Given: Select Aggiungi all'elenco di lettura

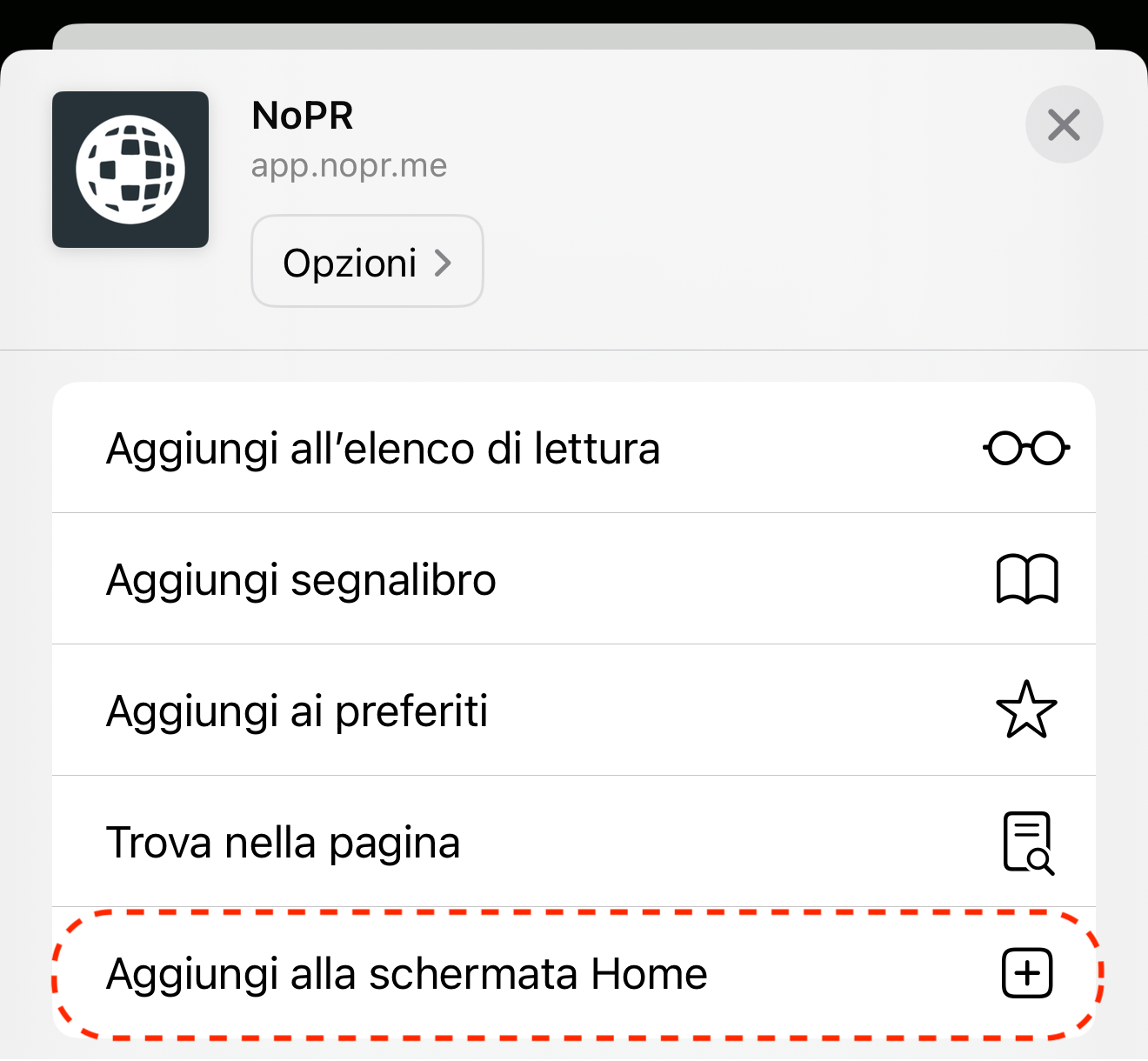Looking at the screenshot, I should (x=574, y=449).
